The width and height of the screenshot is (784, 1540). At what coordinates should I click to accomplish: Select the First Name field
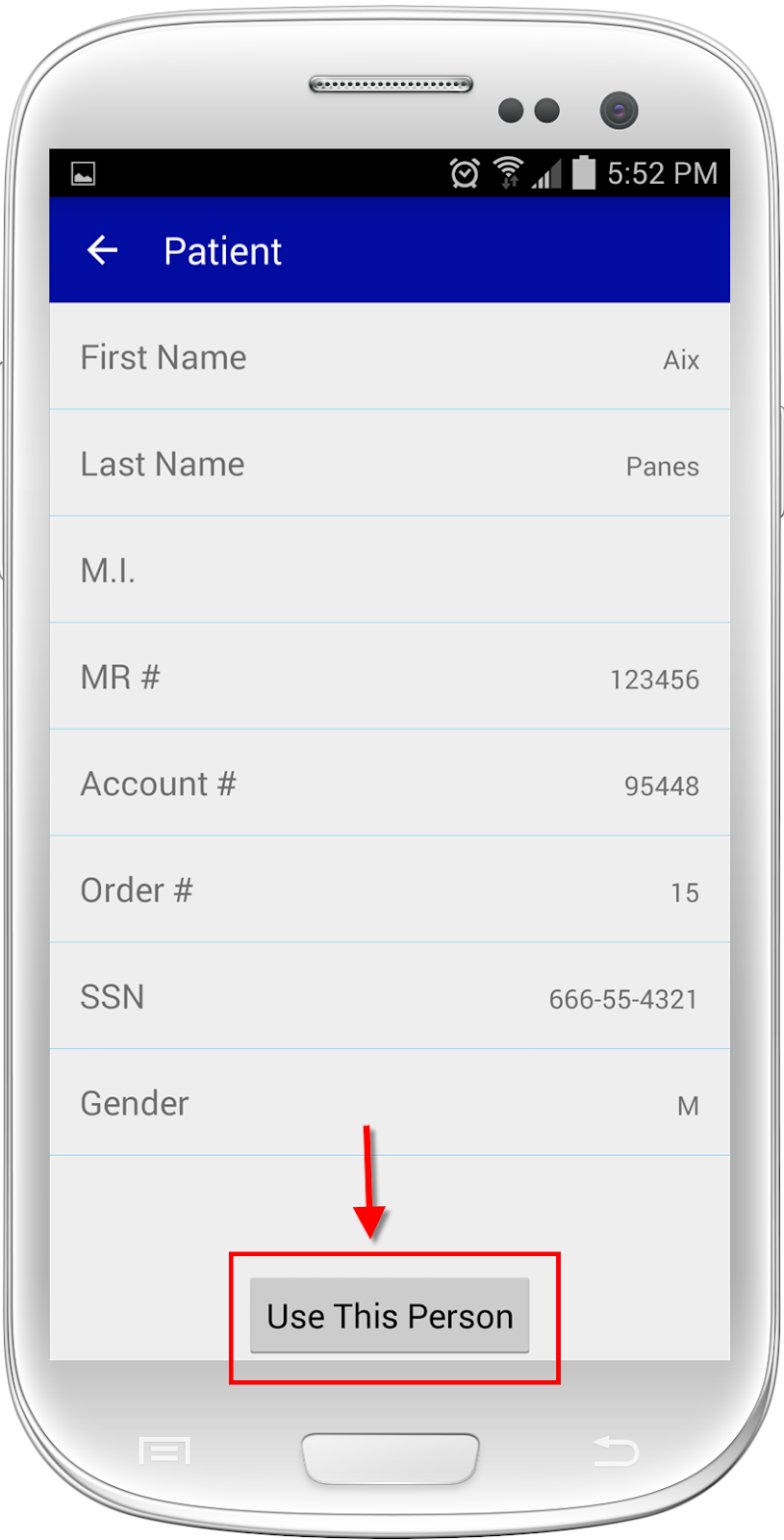point(390,357)
